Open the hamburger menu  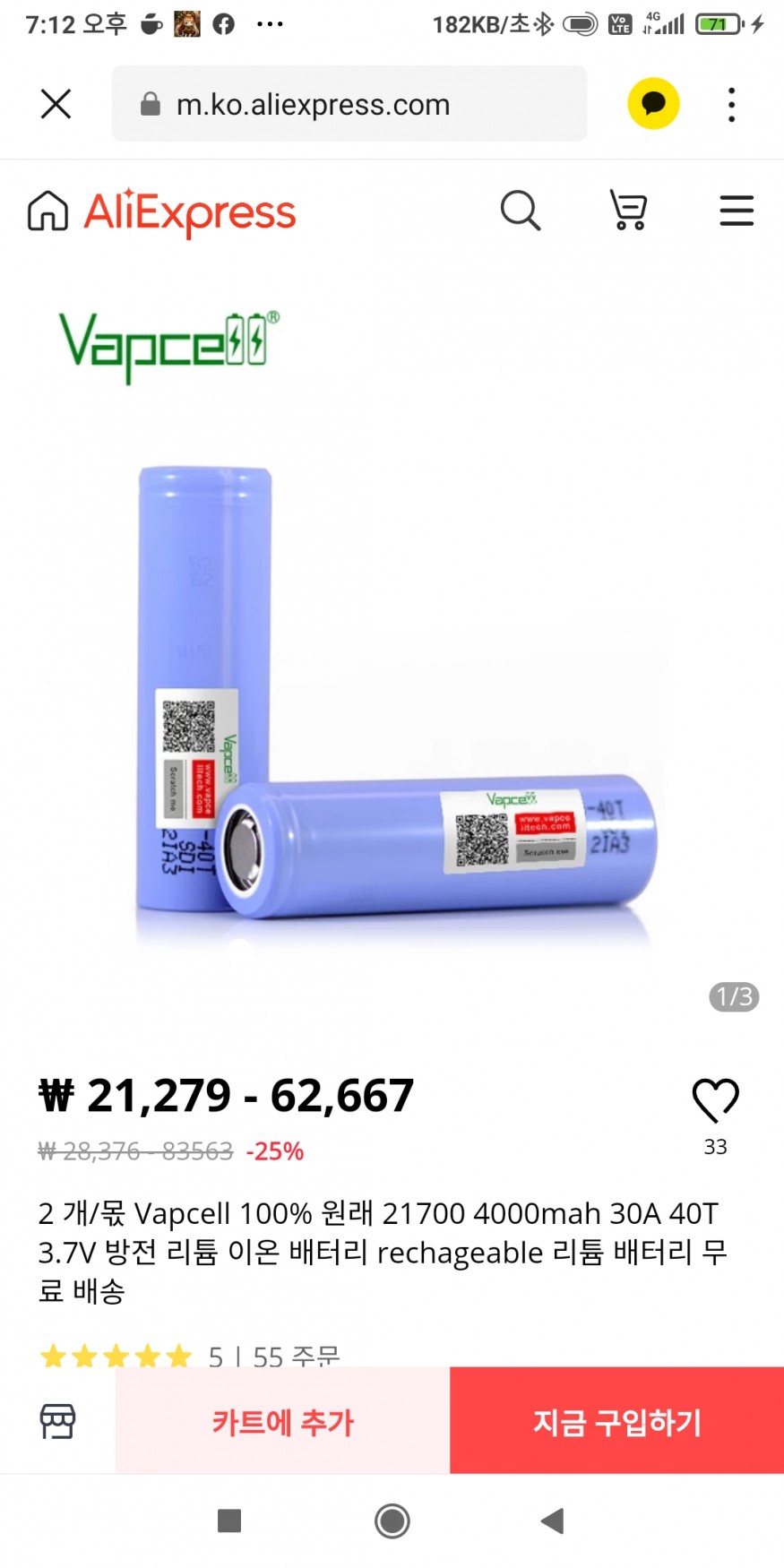coord(736,211)
